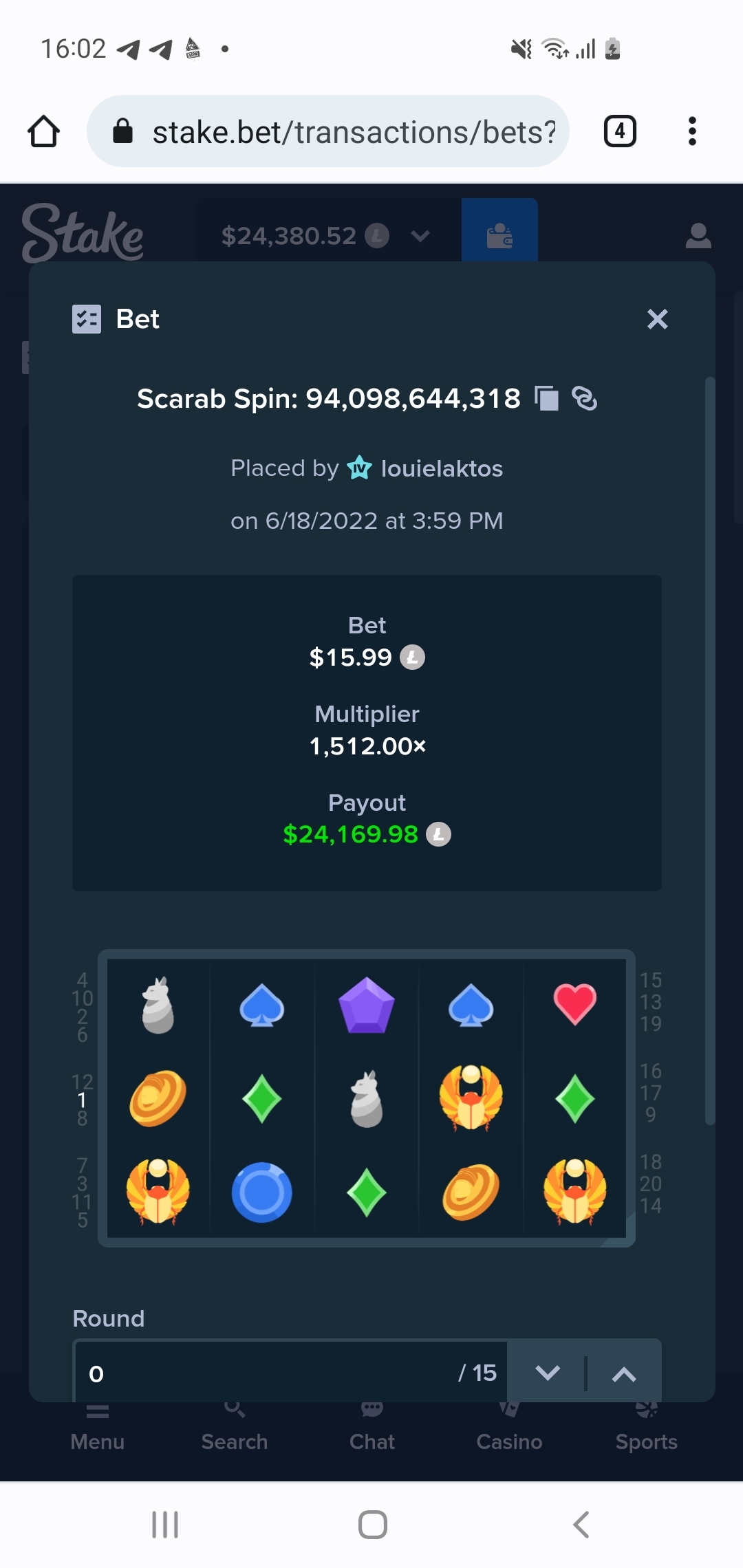Screen dimensions: 743x1568
Task: Increase the round number
Action: [x=624, y=1373]
